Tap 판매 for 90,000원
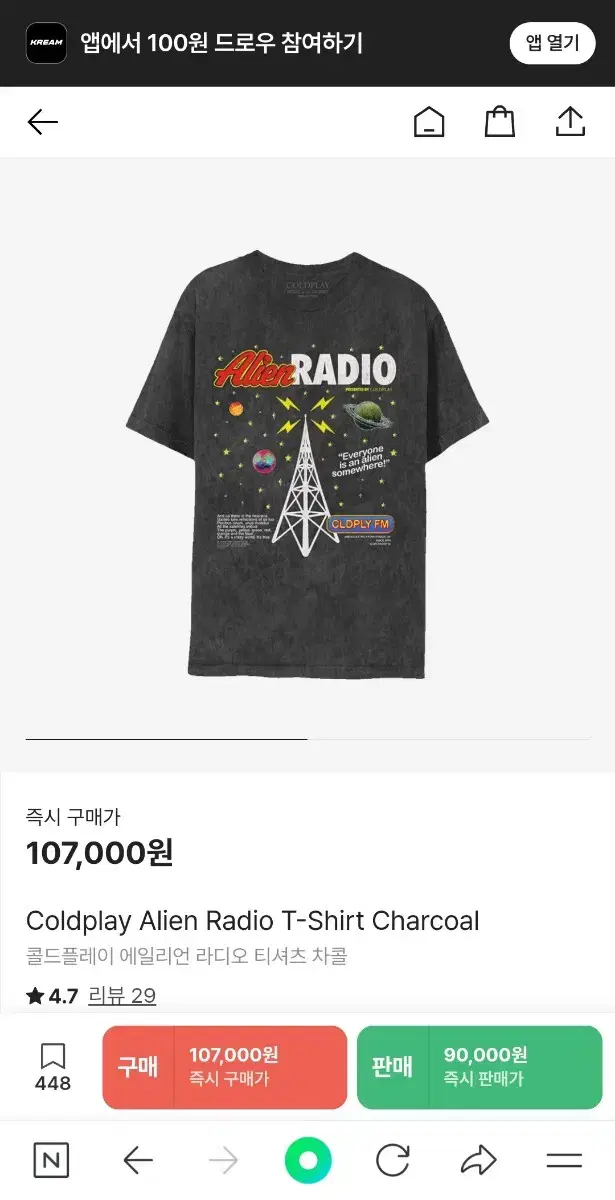This screenshot has height=1200, width=615. click(x=480, y=1067)
